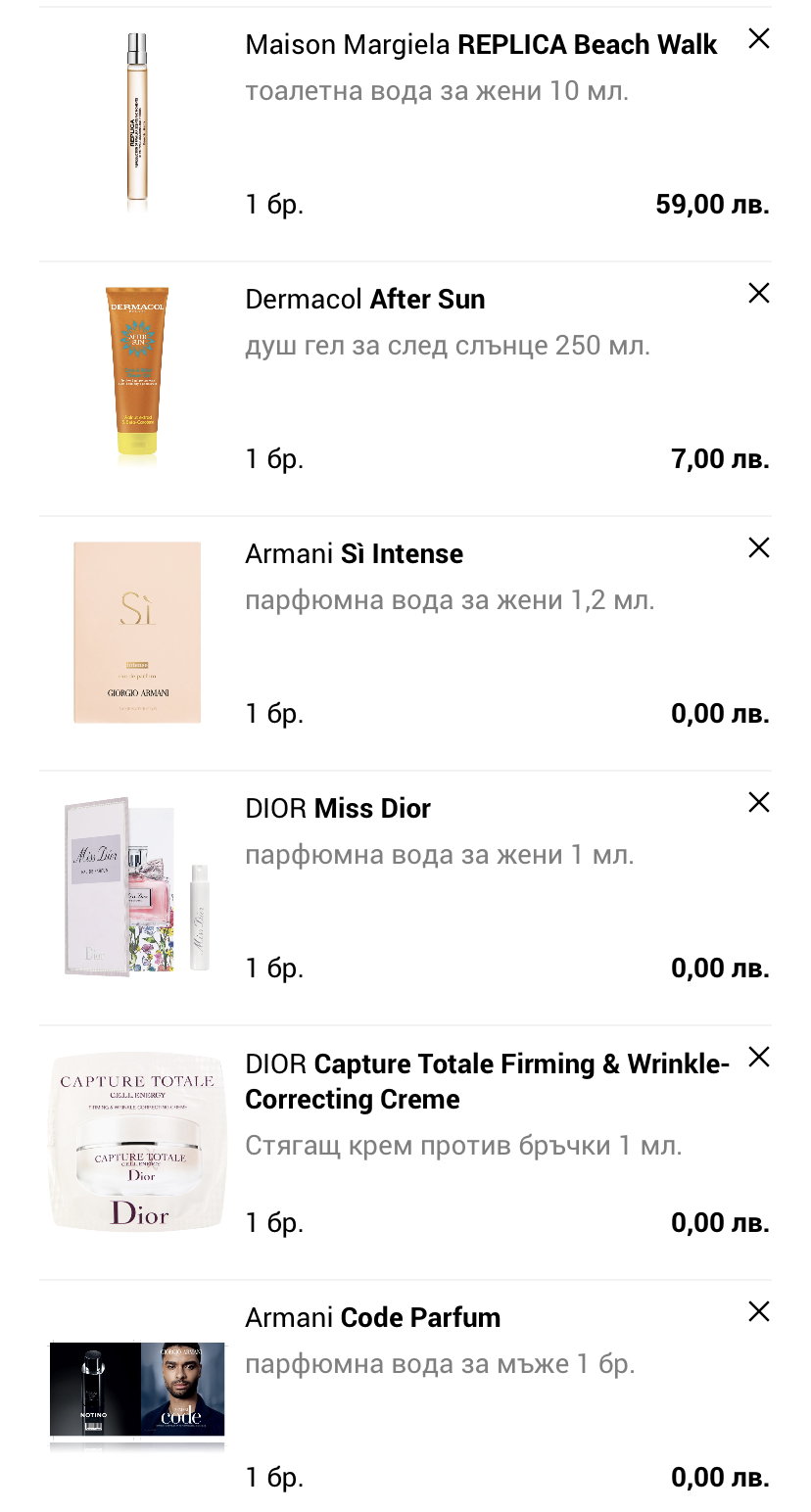Remove Dermacol After Sun from cart
The height and width of the screenshot is (1512, 811).
(x=759, y=294)
